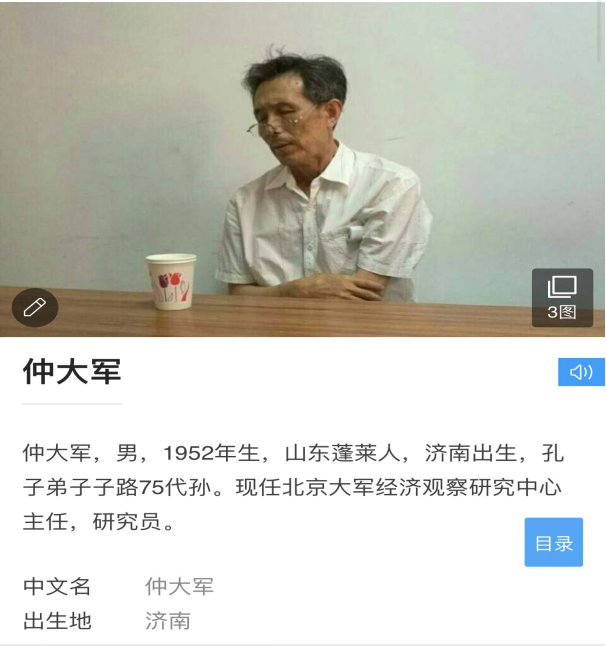Open the 3图 photo gallery
Viewport: 606px width, 646px height.
coord(562,297)
